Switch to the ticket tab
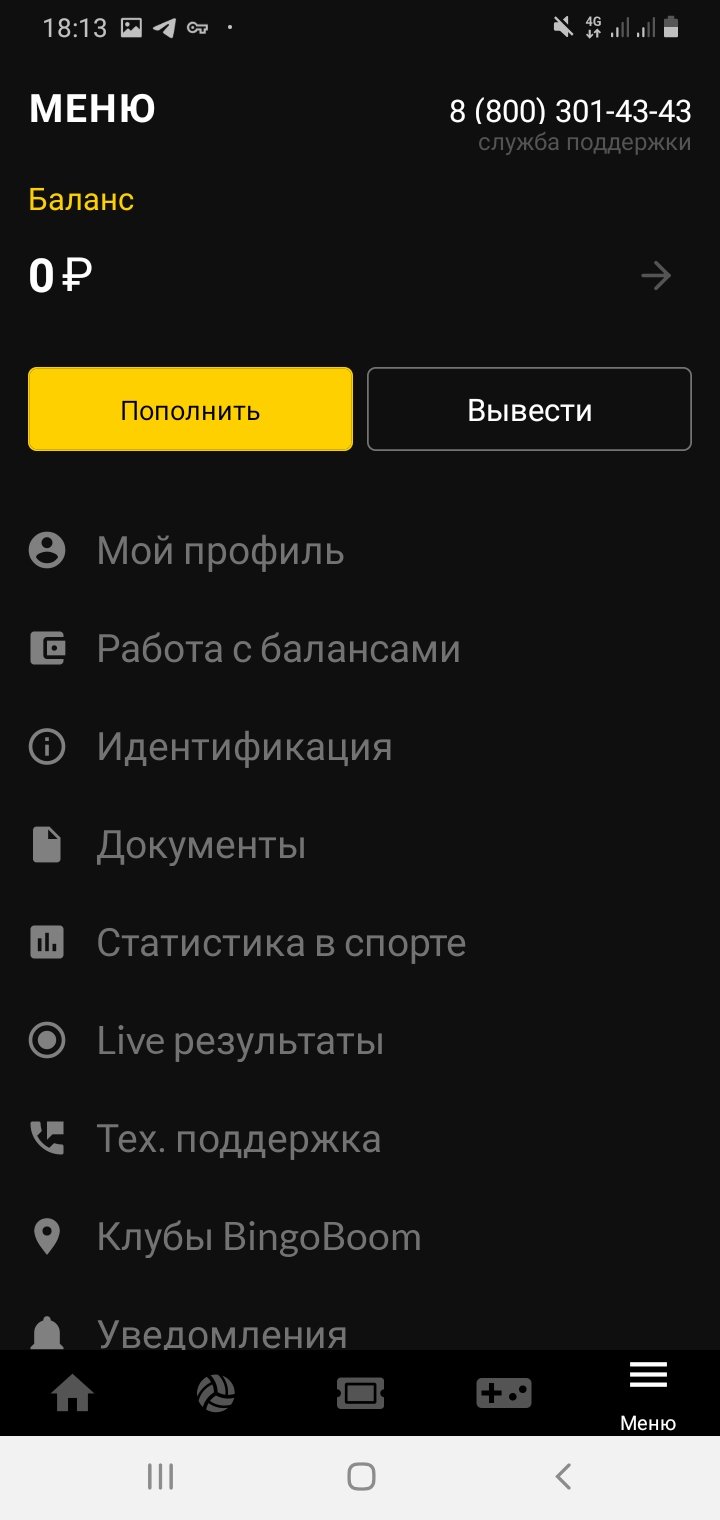The image size is (720, 1520). tap(360, 1393)
